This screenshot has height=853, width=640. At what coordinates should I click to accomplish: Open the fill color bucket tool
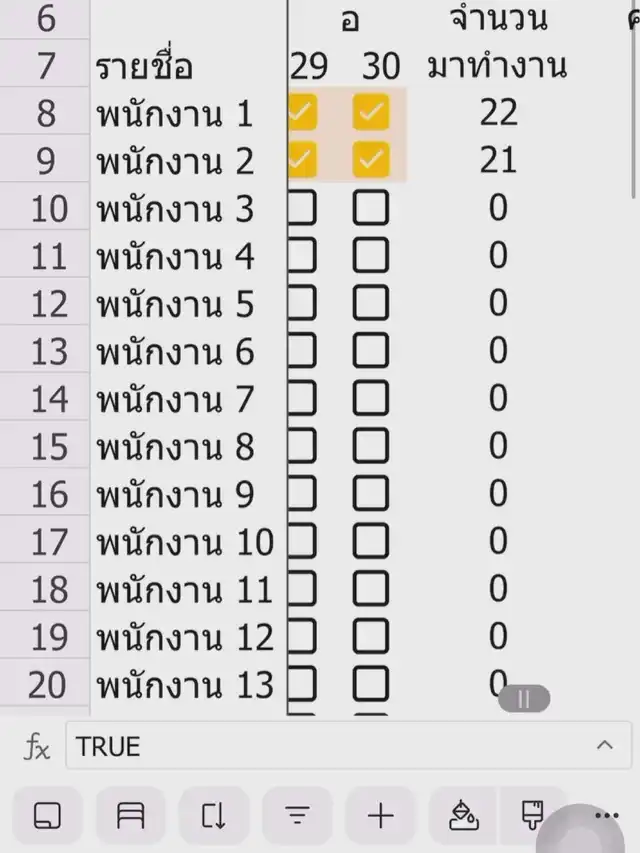[464, 816]
